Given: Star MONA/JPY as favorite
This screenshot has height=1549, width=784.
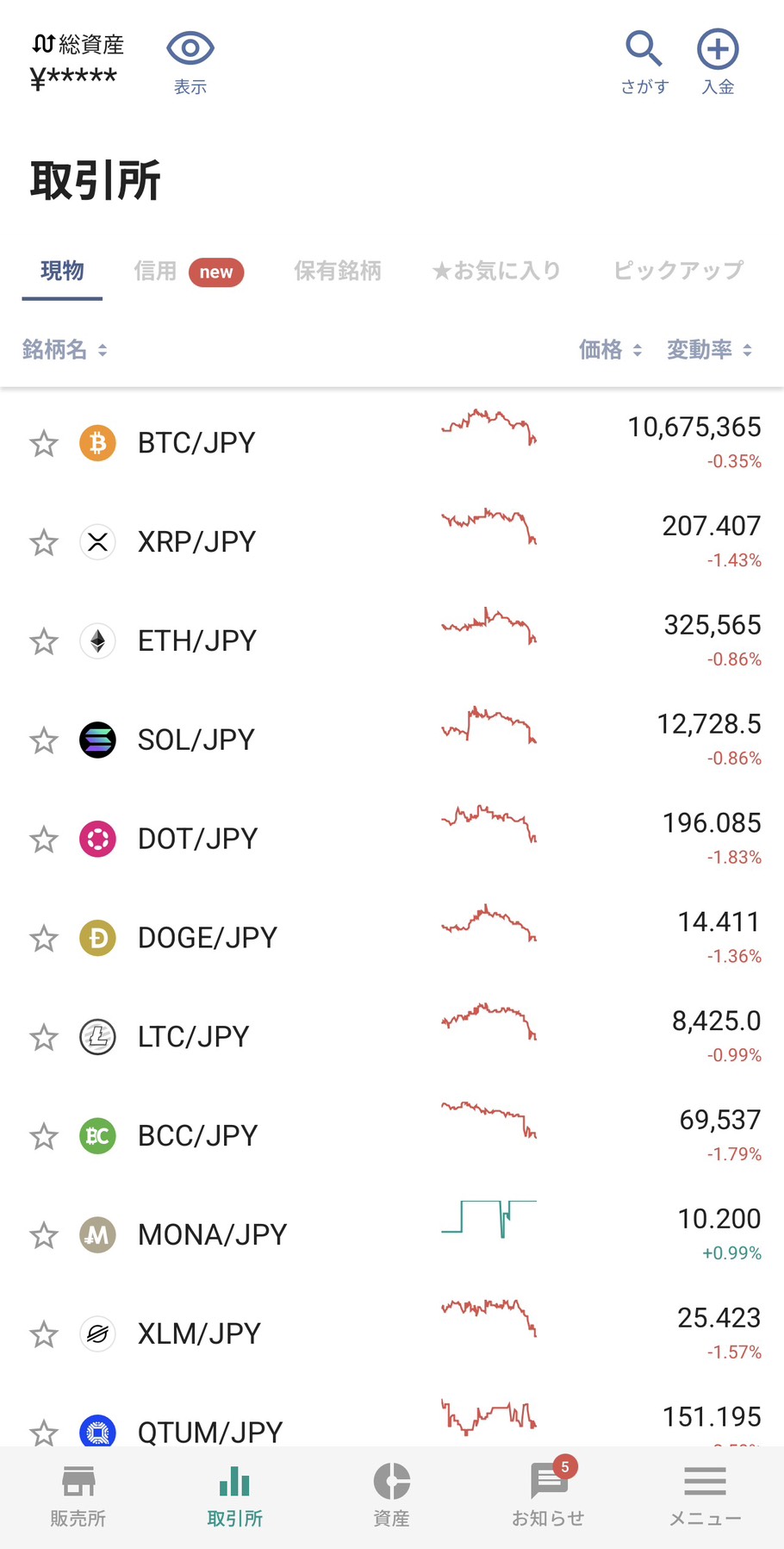Looking at the screenshot, I should coord(43,1235).
